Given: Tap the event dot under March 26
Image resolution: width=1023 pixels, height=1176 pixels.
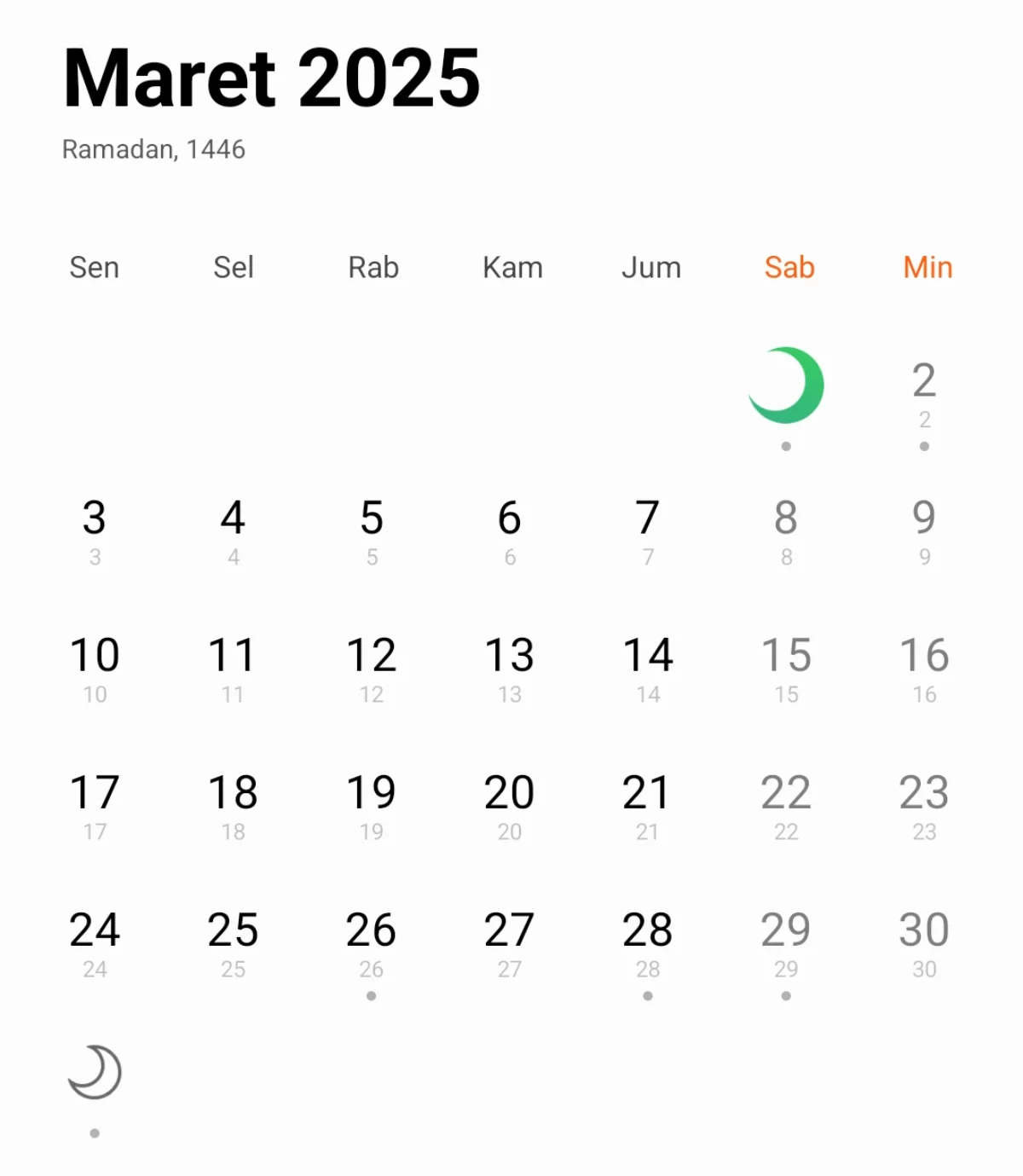Looking at the screenshot, I should point(371,994).
